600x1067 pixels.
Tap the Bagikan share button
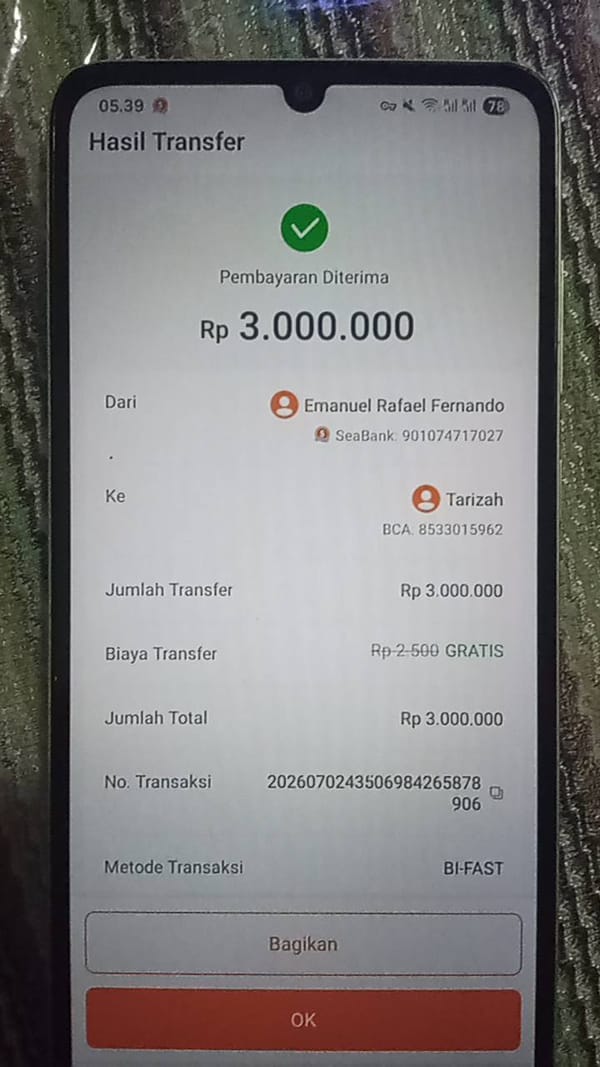[303, 944]
